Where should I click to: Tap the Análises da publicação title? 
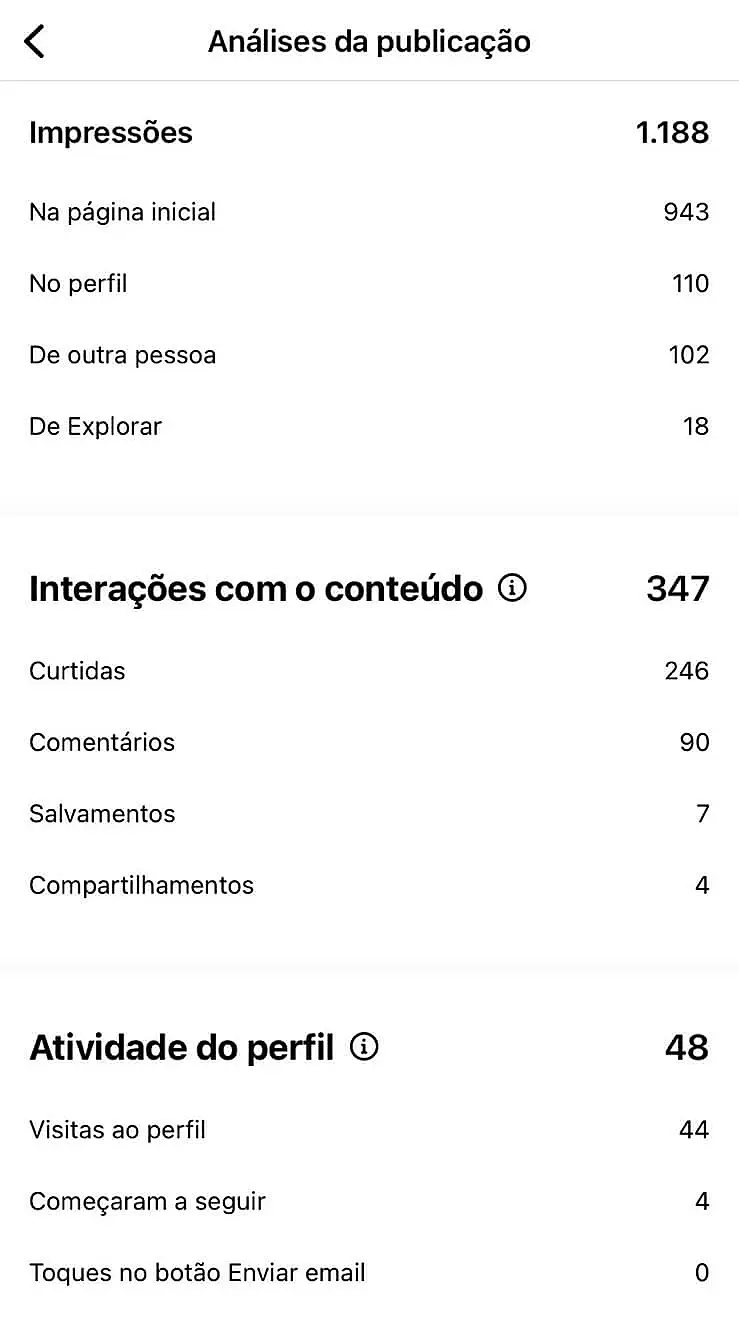[x=369, y=41]
